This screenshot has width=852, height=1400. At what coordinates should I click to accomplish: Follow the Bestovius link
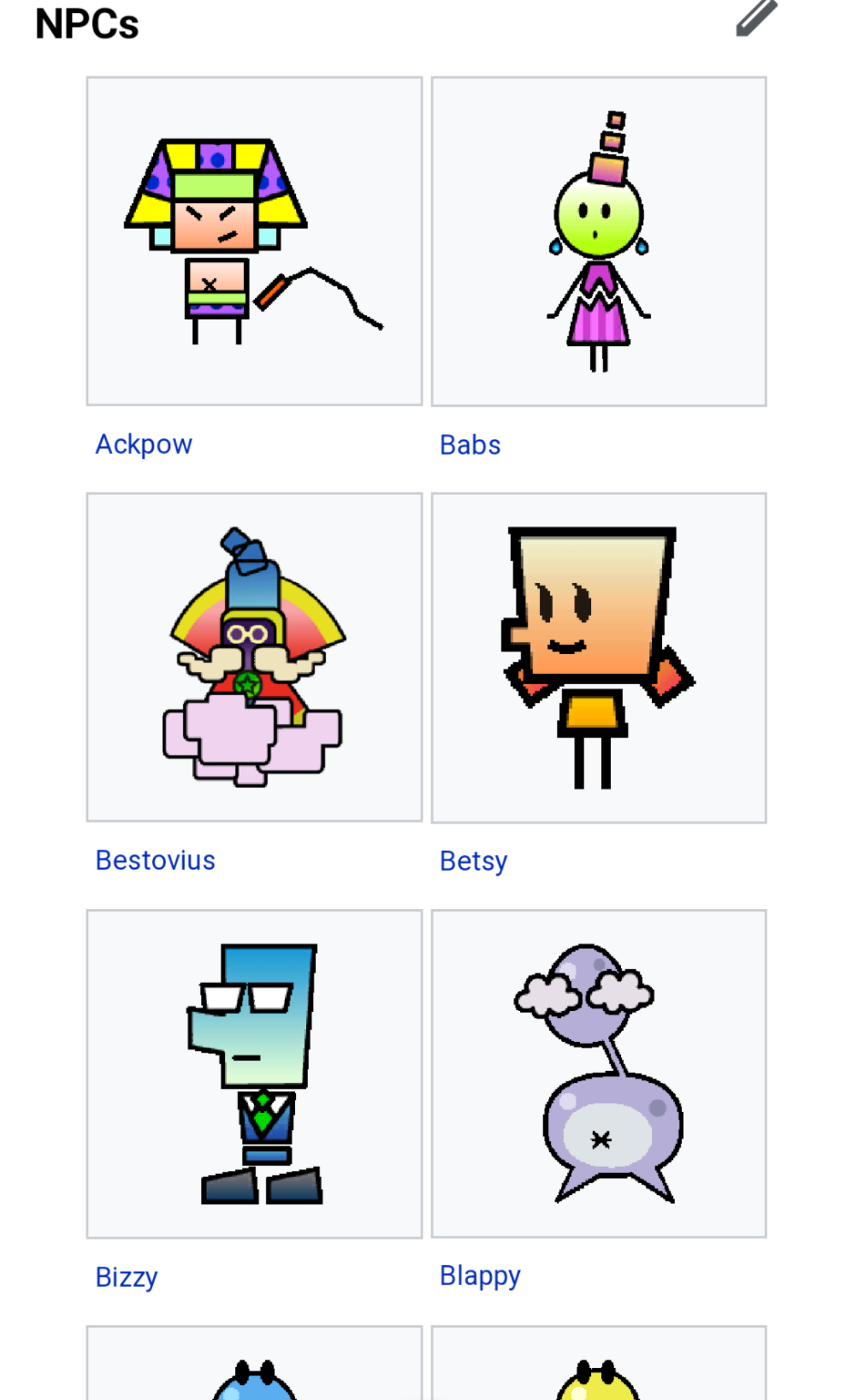[155, 861]
